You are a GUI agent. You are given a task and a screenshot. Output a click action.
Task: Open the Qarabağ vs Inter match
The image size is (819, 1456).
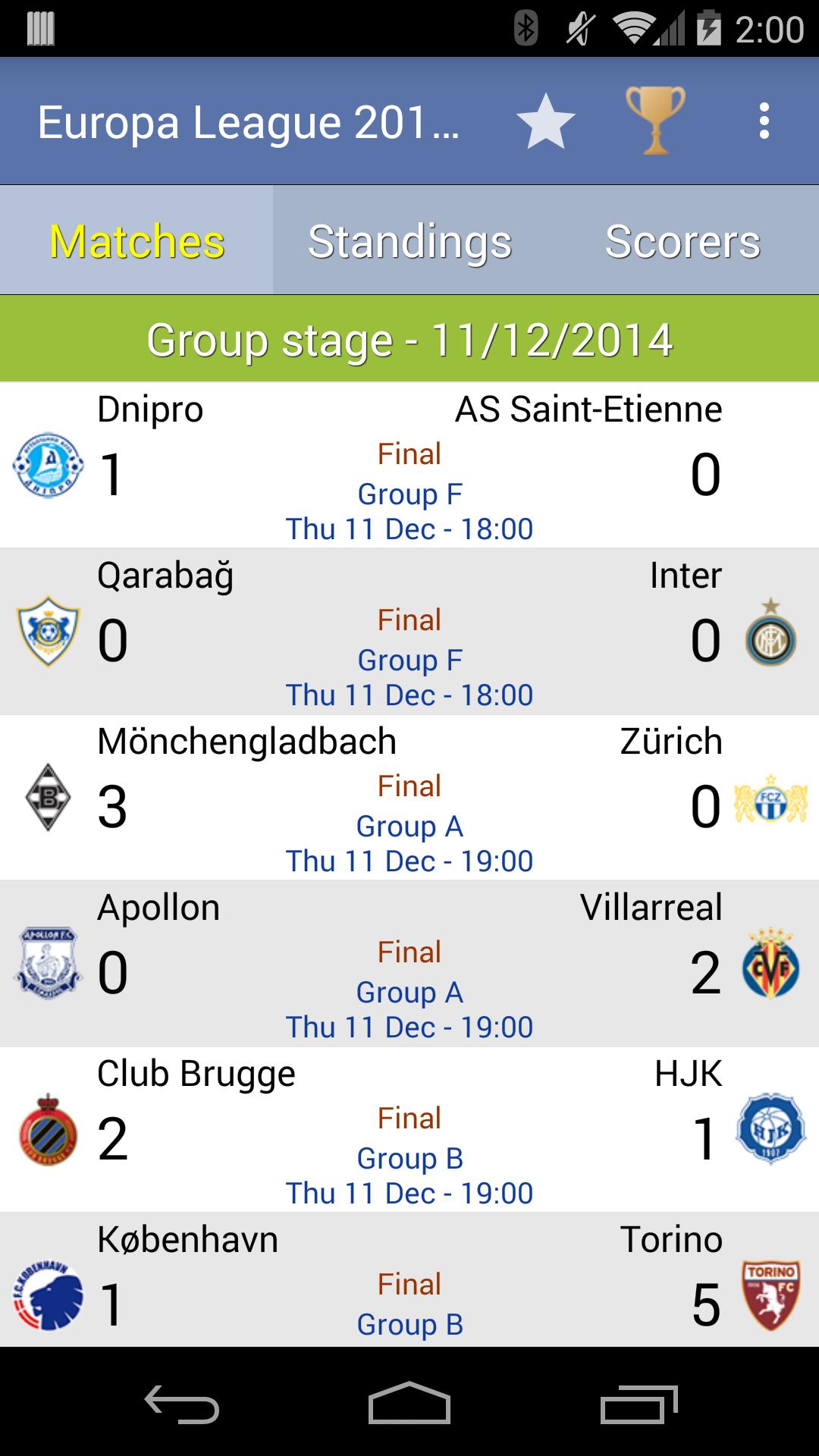point(409,632)
